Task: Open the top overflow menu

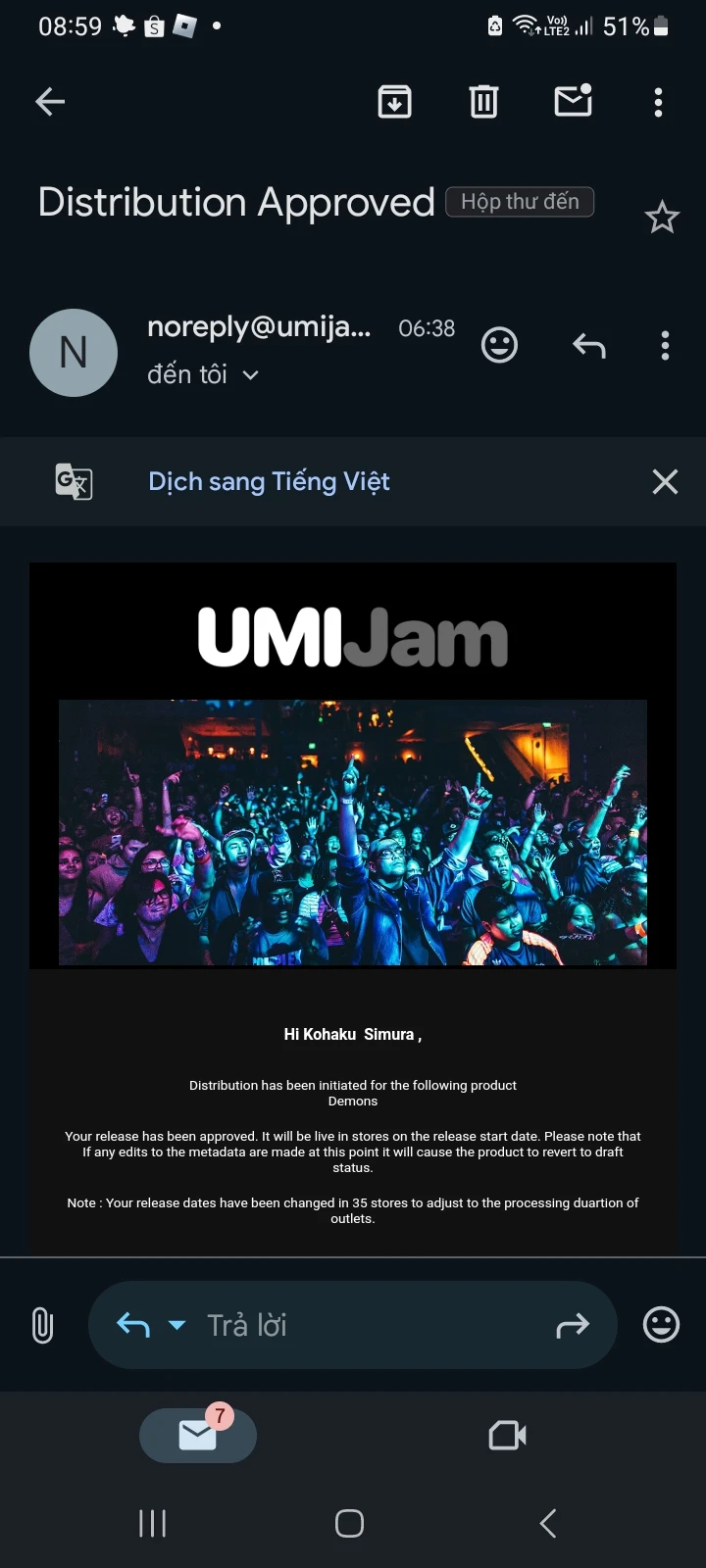Action: [658, 102]
